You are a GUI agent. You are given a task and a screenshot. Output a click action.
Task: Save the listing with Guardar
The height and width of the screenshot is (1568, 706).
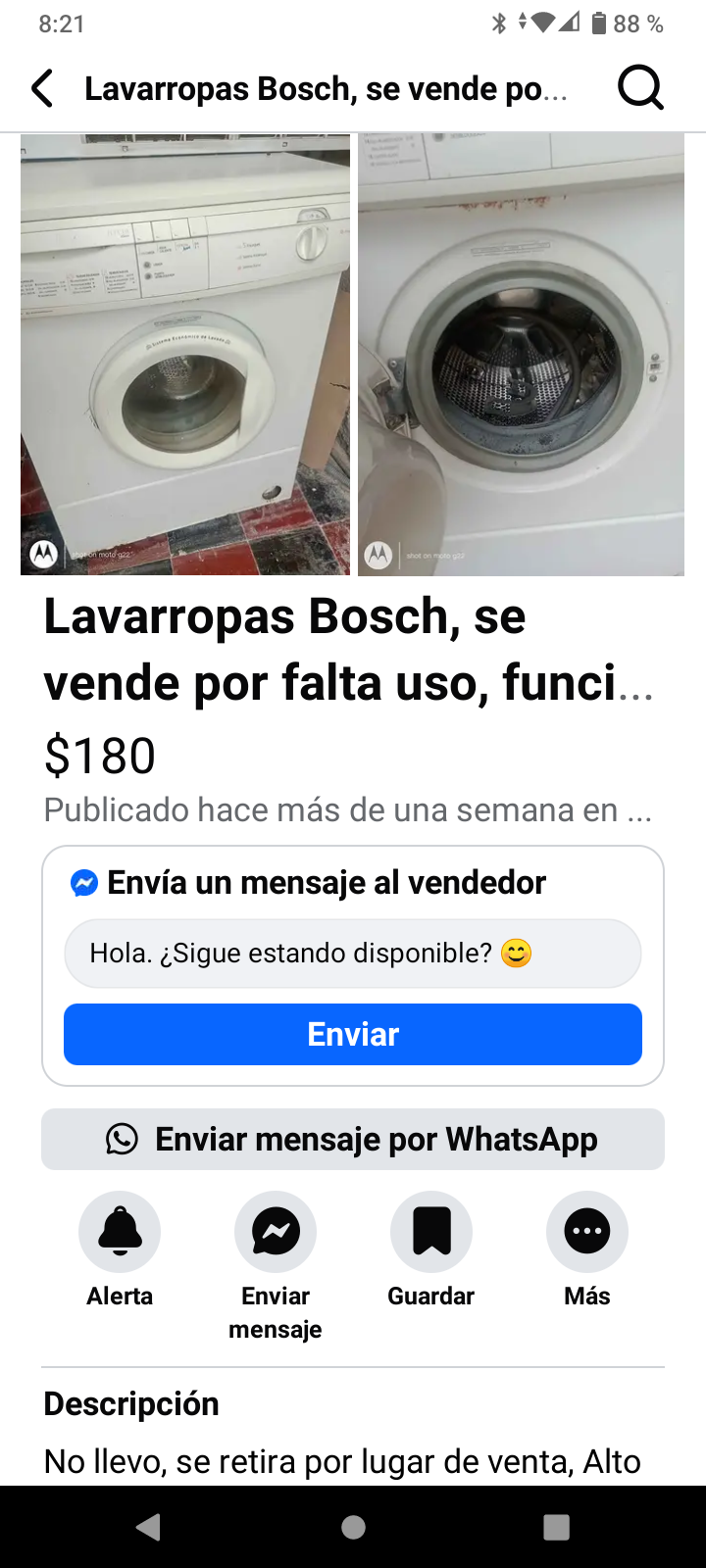click(431, 1232)
